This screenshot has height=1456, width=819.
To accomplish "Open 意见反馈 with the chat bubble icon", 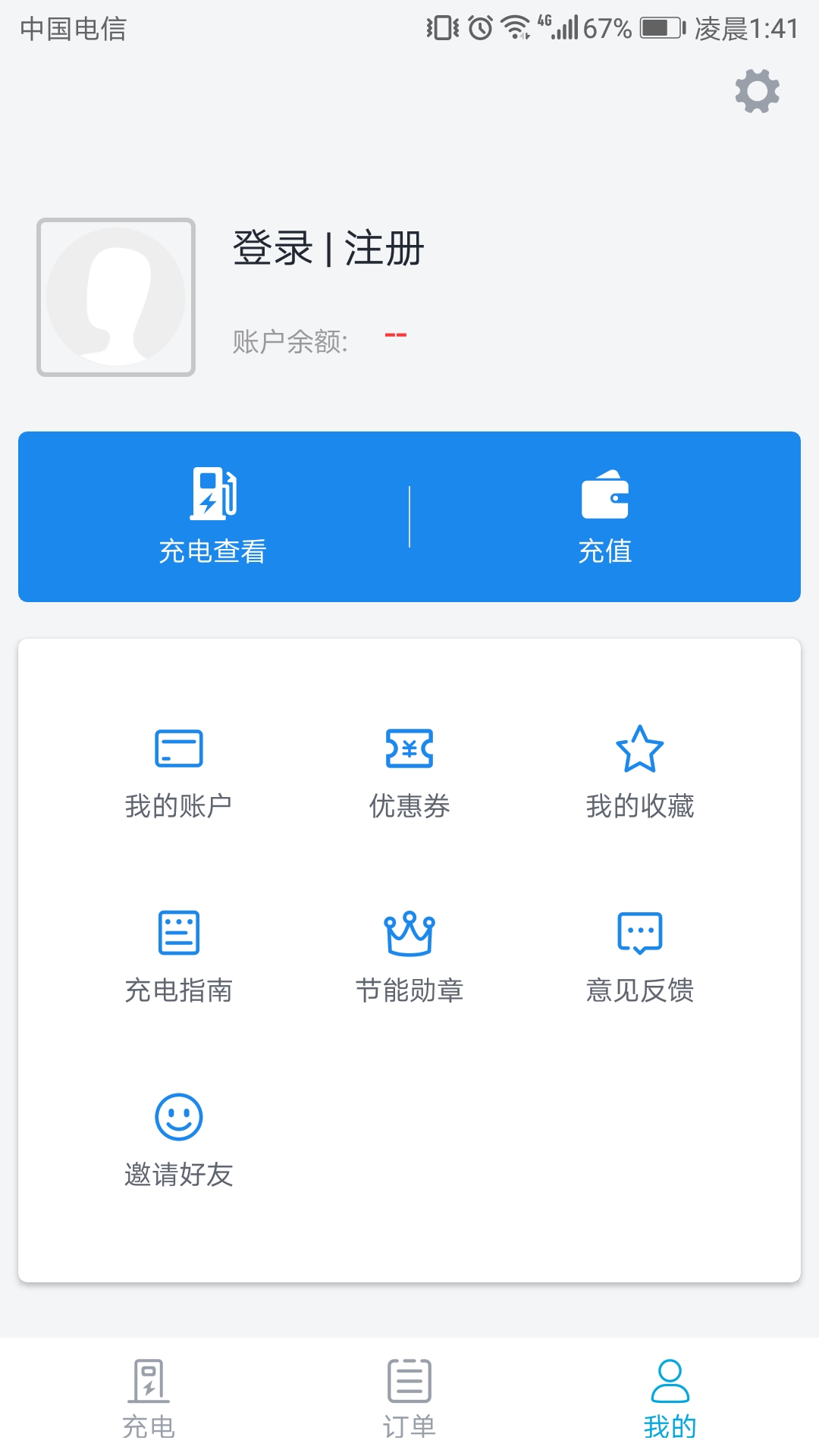I will click(641, 933).
